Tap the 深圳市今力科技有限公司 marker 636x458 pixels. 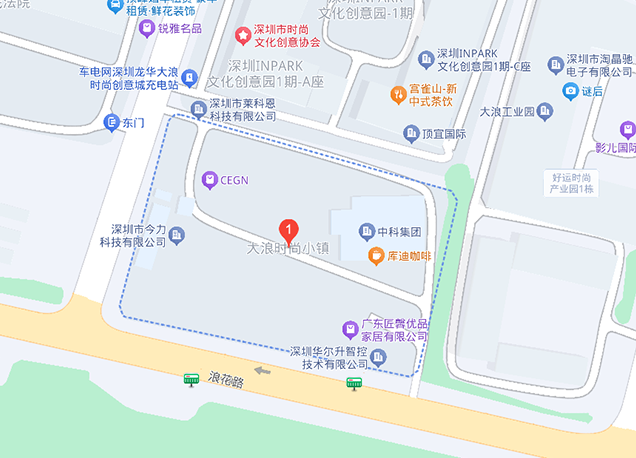(176, 235)
